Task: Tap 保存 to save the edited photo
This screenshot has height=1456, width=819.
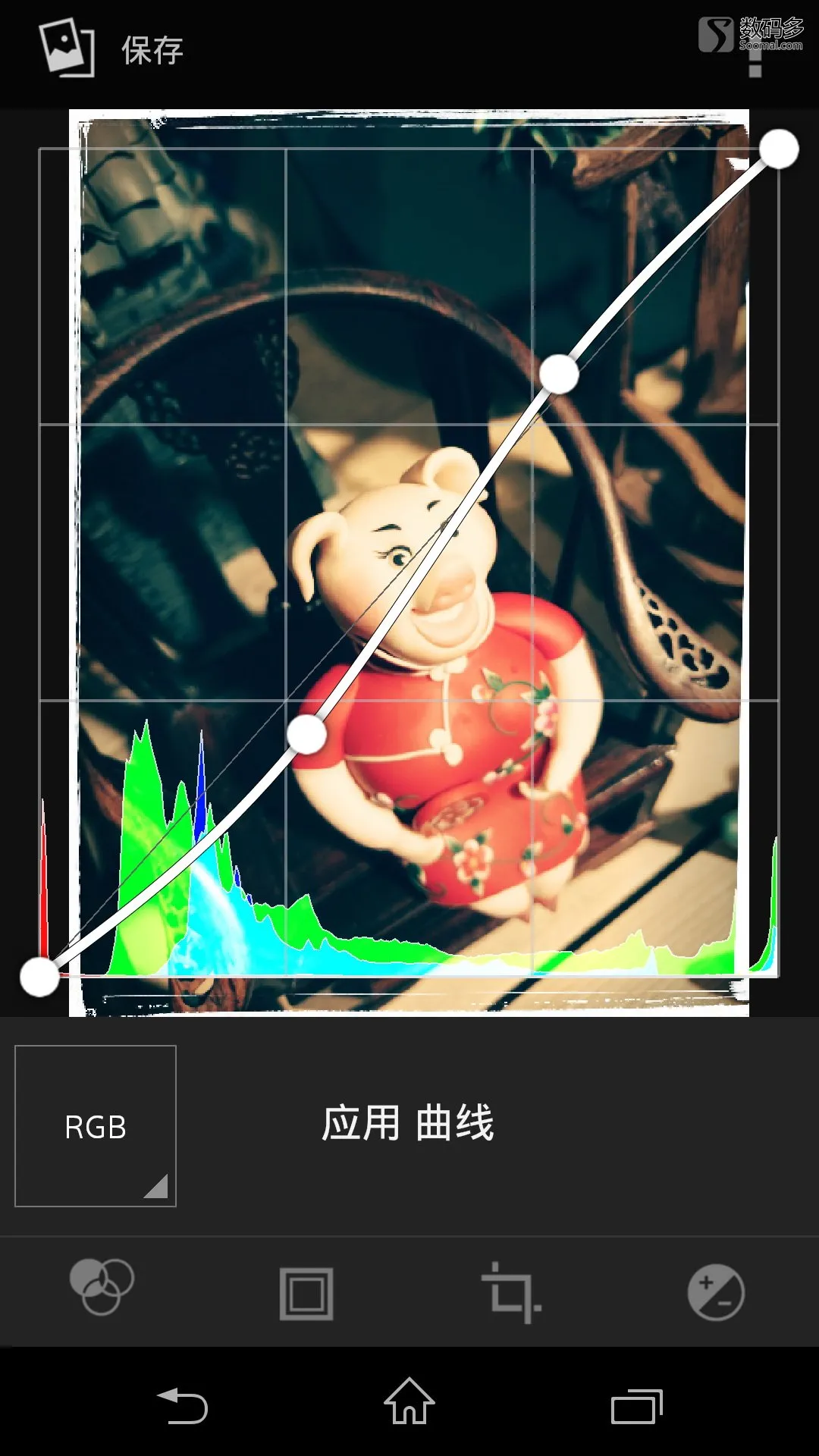Action: pos(152,50)
